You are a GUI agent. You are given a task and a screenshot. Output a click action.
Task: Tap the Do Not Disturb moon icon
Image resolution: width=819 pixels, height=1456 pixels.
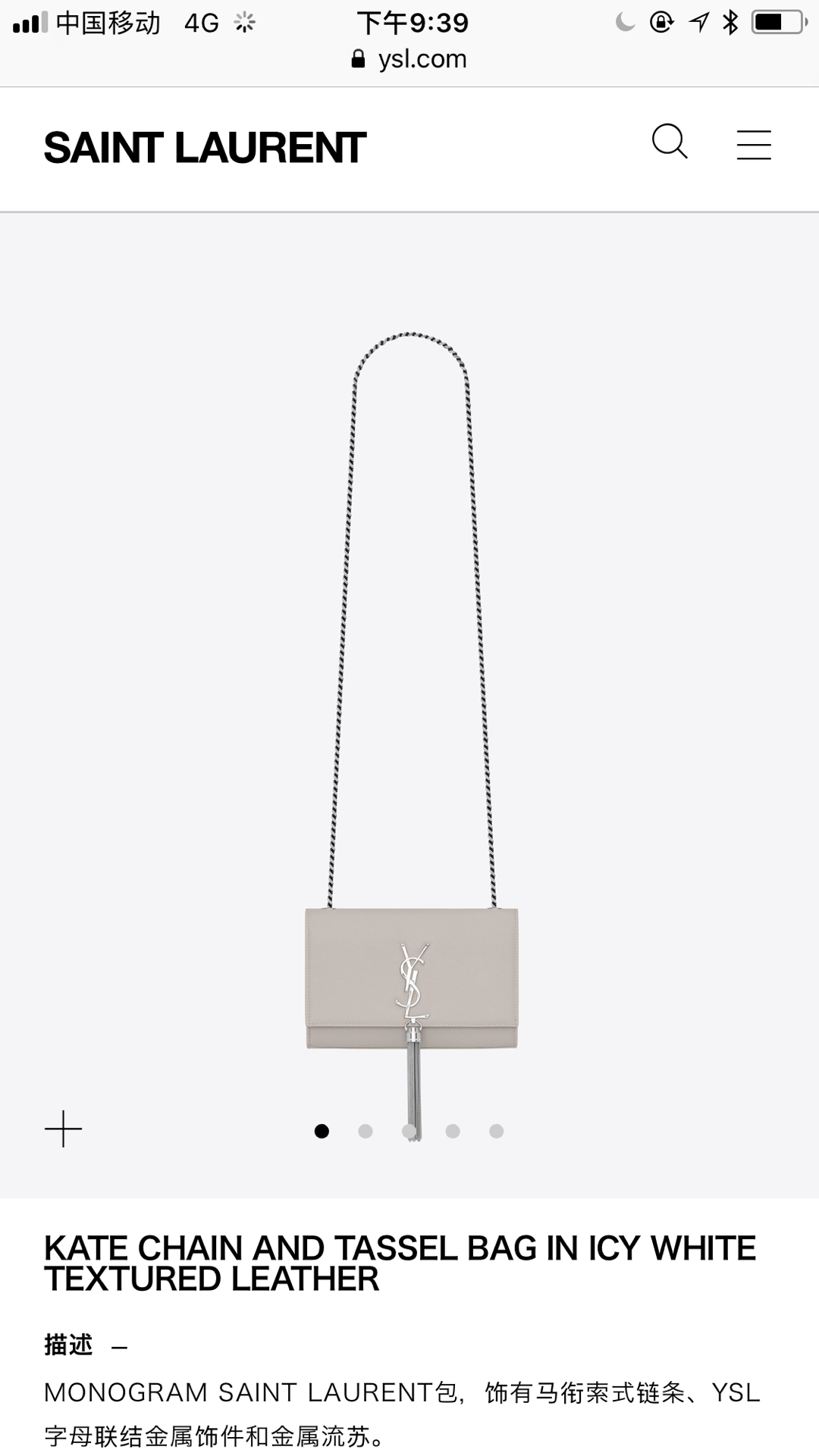tap(626, 23)
